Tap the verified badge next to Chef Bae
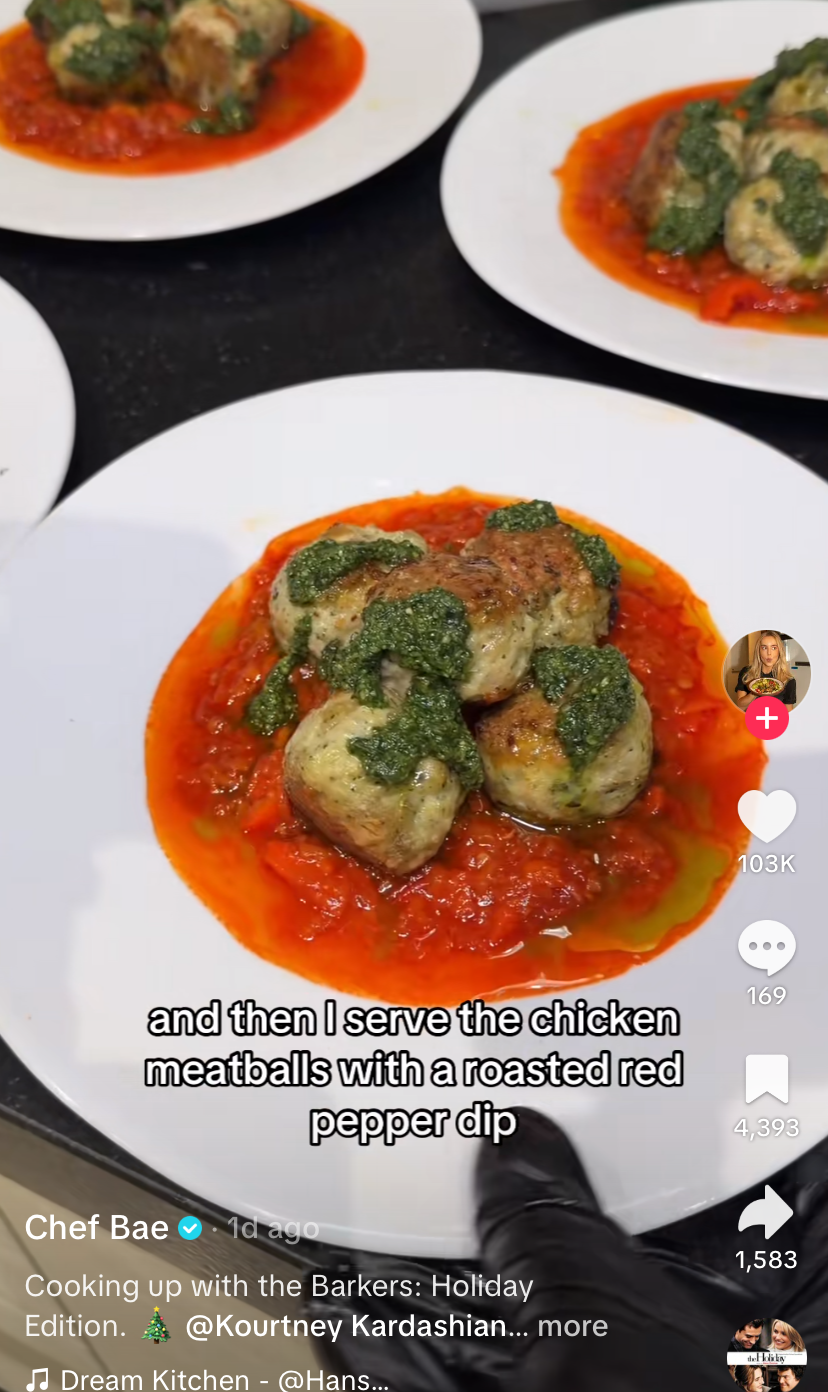Image resolution: width=828 pixels, height=1392 pixels. tap(188, 1228)
